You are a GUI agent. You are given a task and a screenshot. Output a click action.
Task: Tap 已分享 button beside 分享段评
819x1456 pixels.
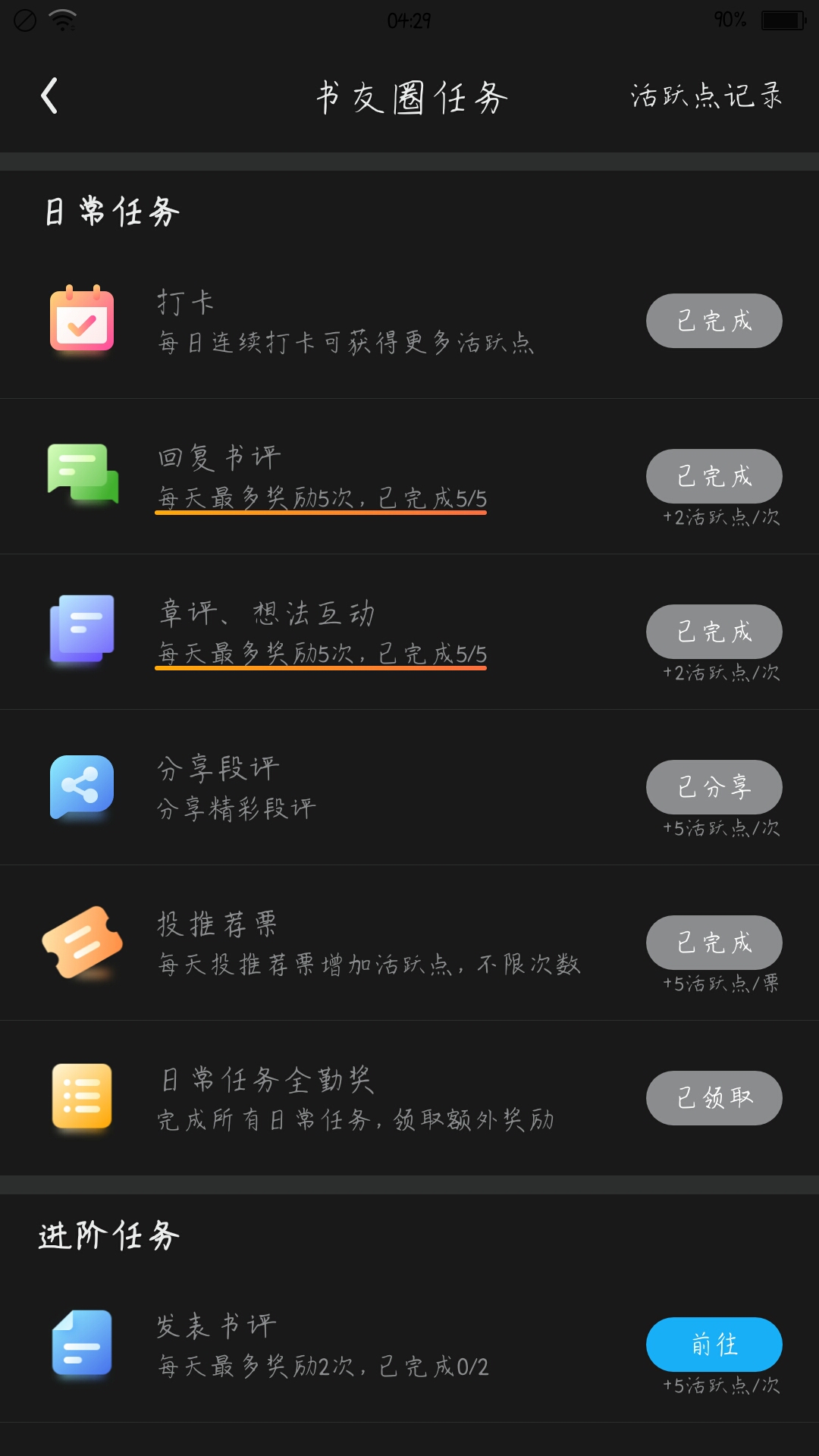coord(714,787)
